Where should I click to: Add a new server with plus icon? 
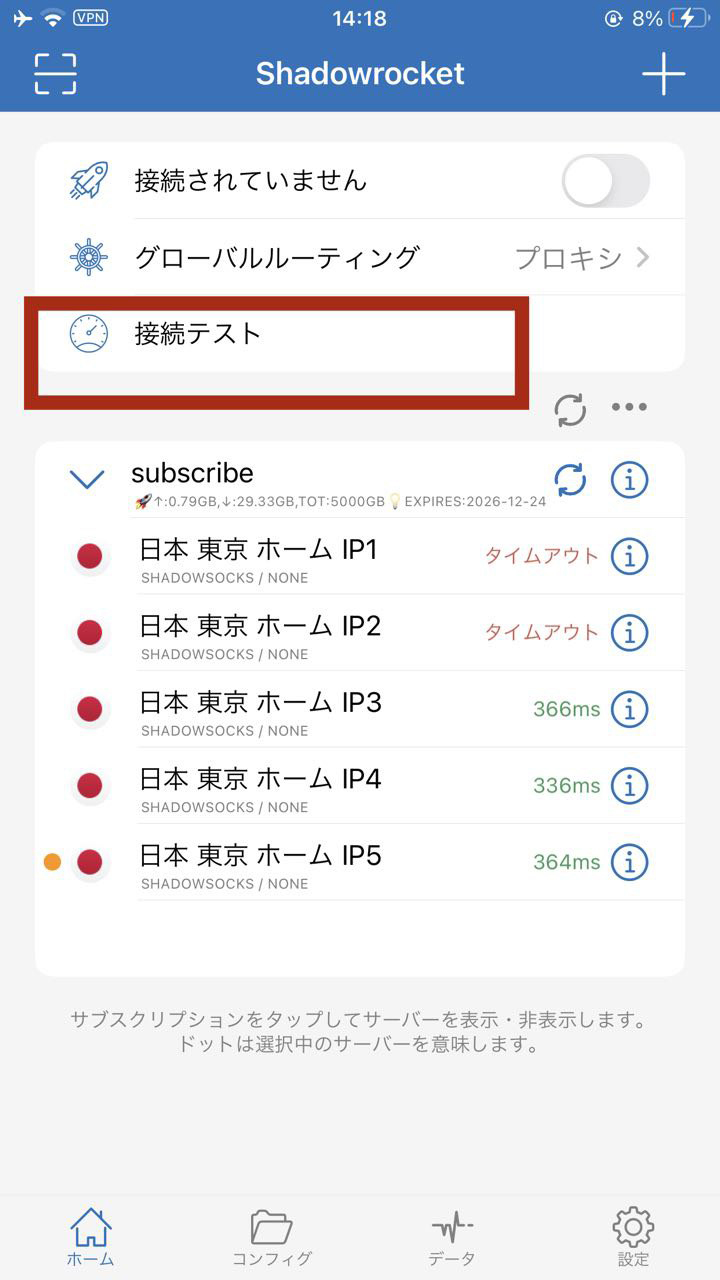pos(663,73)
